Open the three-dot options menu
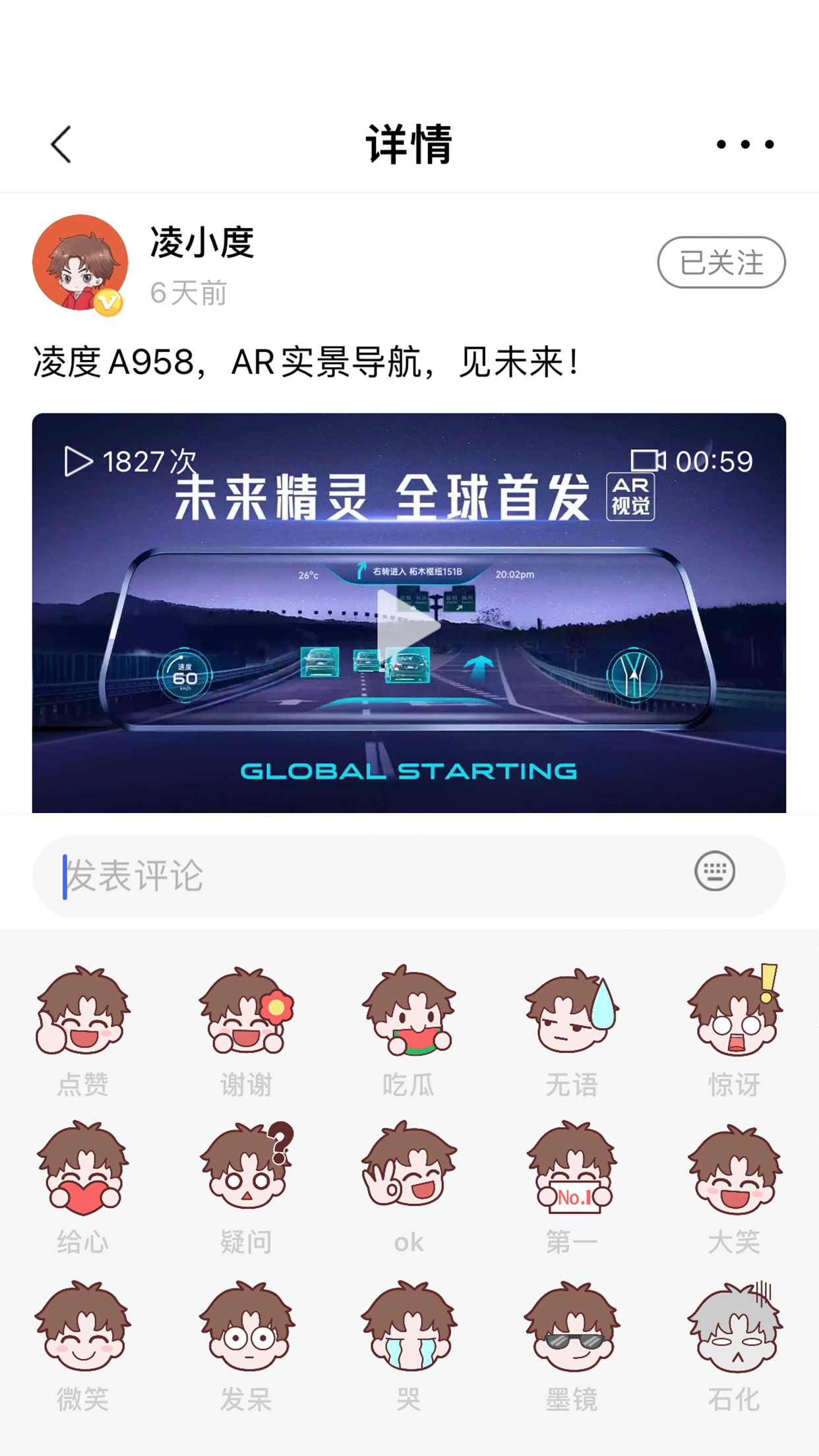Viewport: 819px width, 1456px height. 744,144
